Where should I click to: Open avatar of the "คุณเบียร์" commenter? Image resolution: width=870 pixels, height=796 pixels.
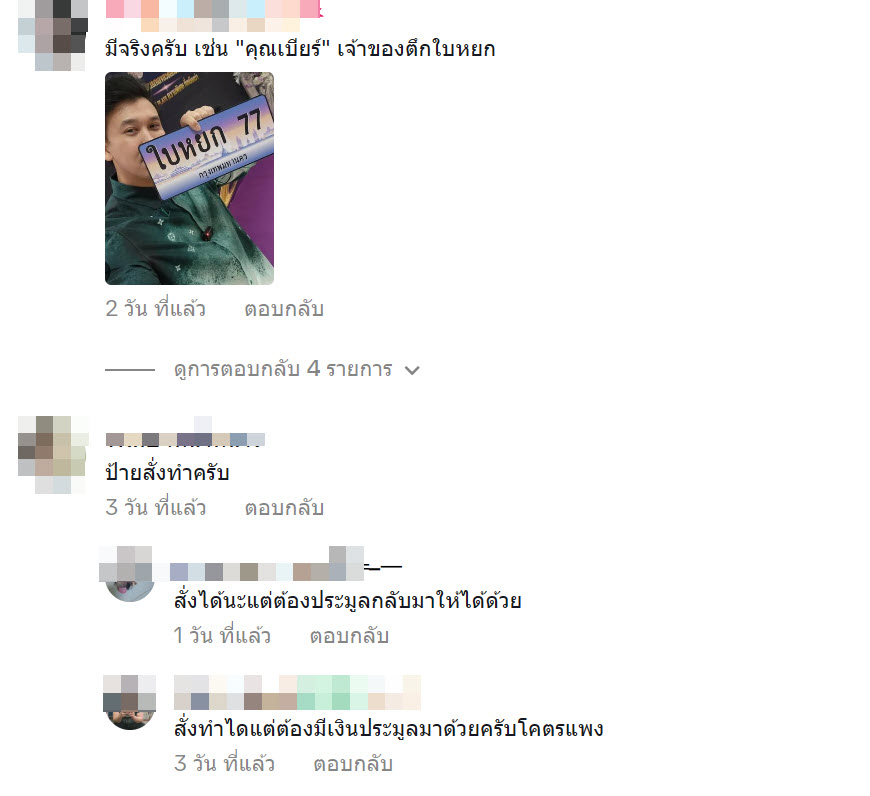(53, 34)
